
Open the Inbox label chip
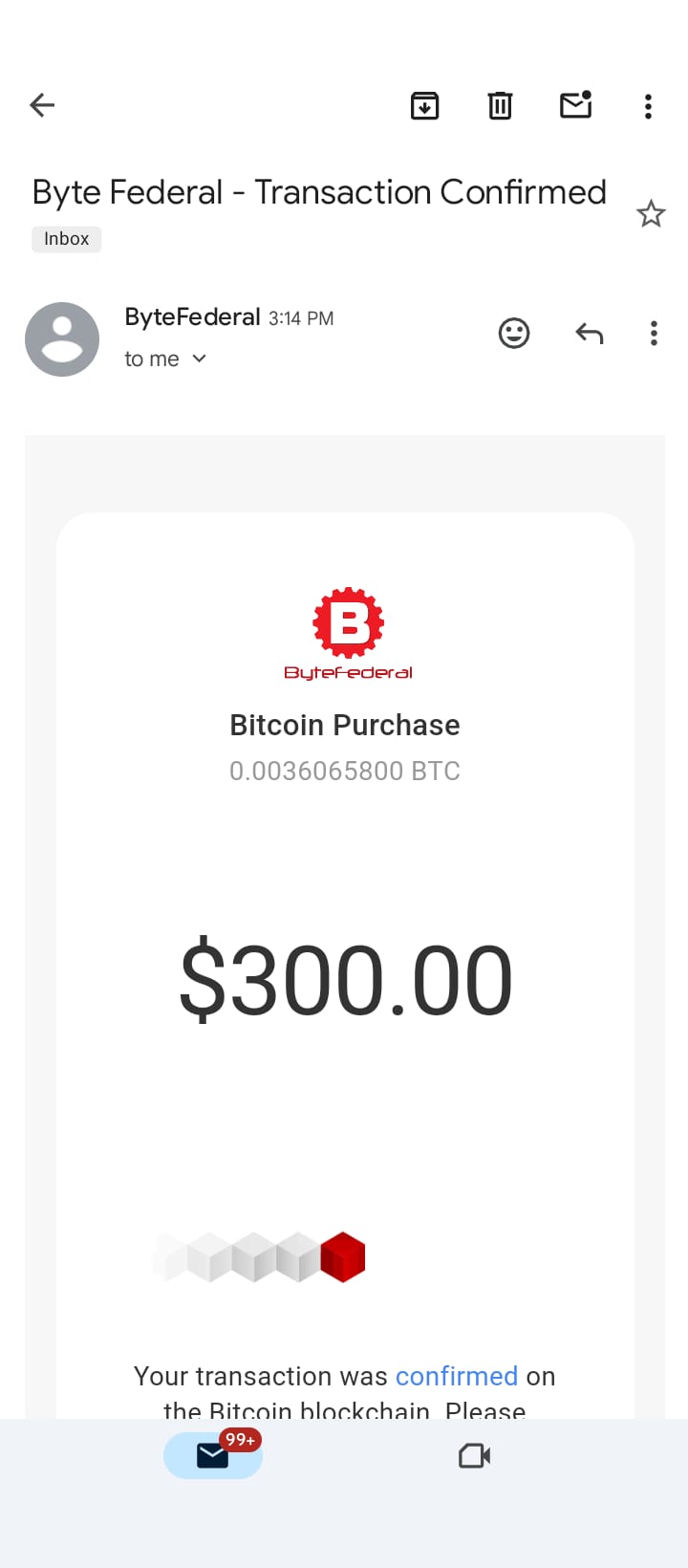67,239
